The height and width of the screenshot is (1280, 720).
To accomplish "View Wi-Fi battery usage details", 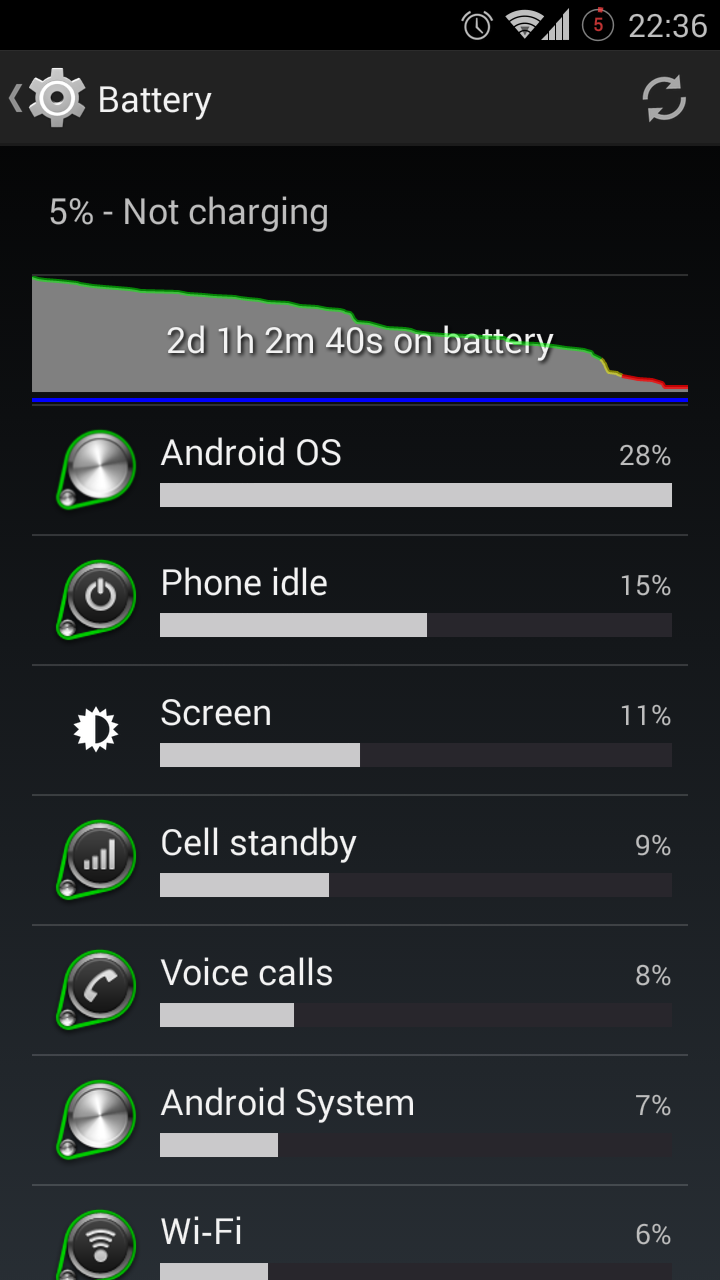I will point(360,1240).
